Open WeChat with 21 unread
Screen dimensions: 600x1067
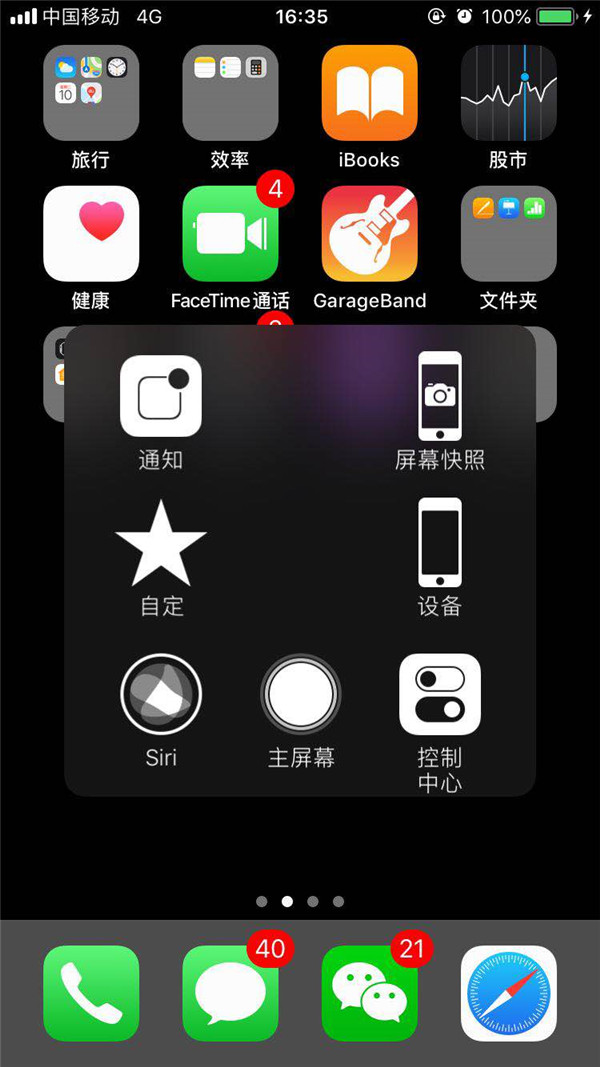pyautogui.click(x=369, y=993)
